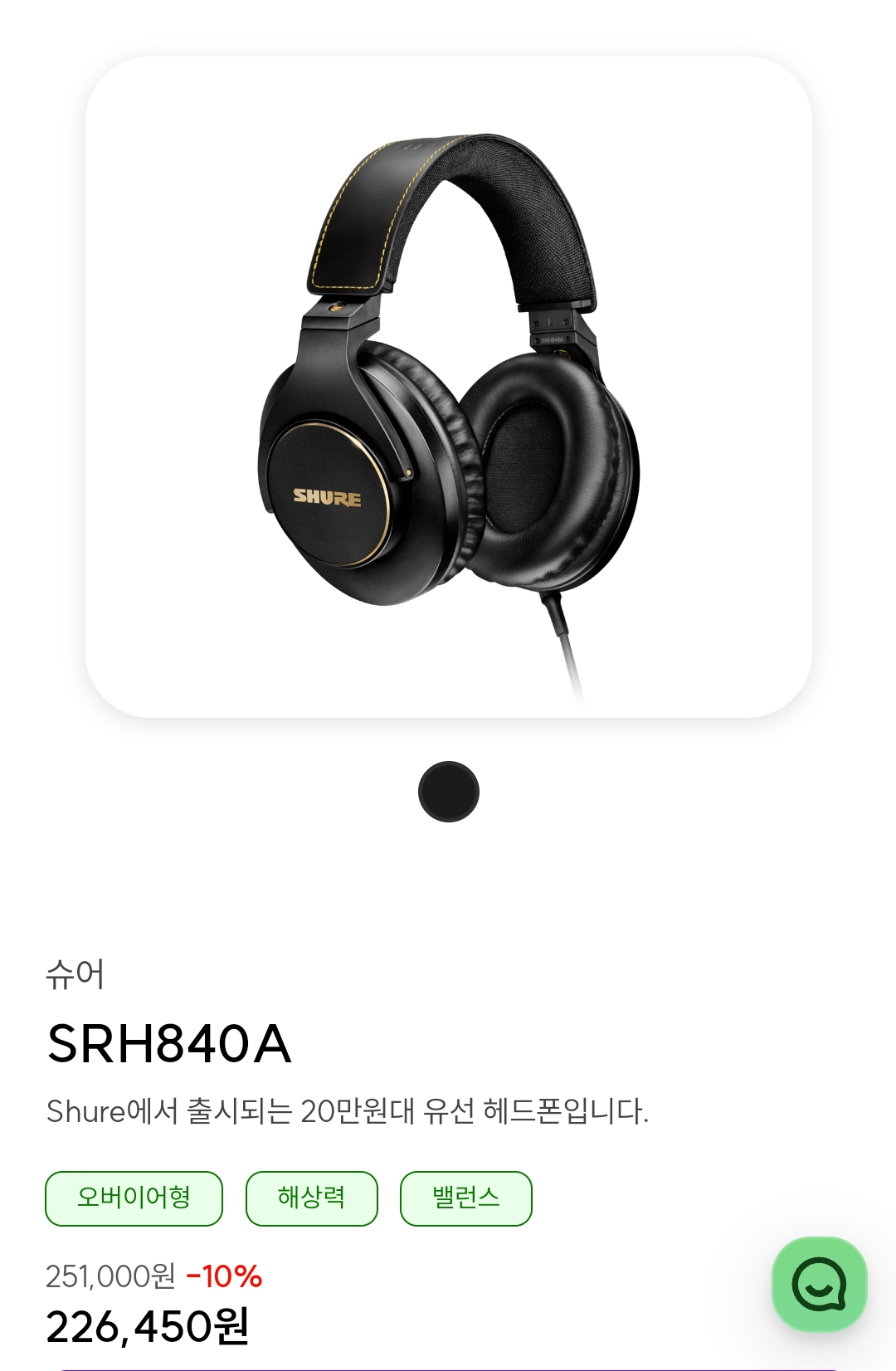Choose the 밸런스 tag chip
The height and width of the screenshot is (1371, 896).
click(465, 1198)
